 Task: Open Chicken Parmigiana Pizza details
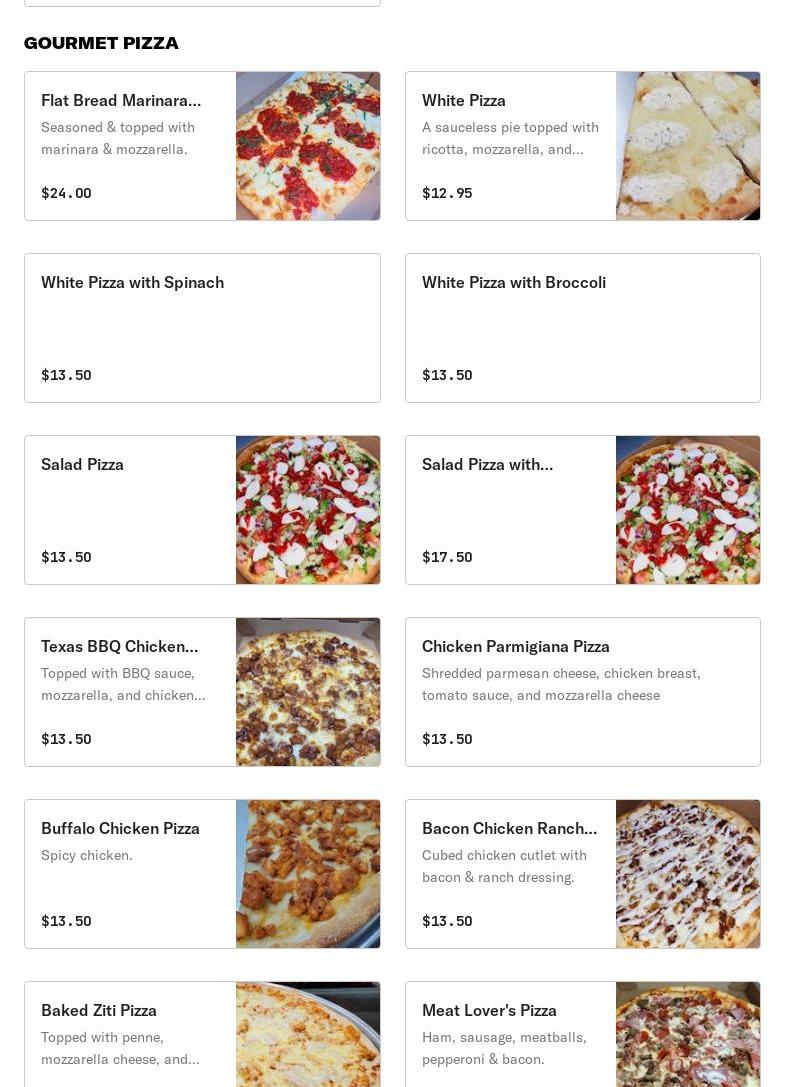(582, 692)
